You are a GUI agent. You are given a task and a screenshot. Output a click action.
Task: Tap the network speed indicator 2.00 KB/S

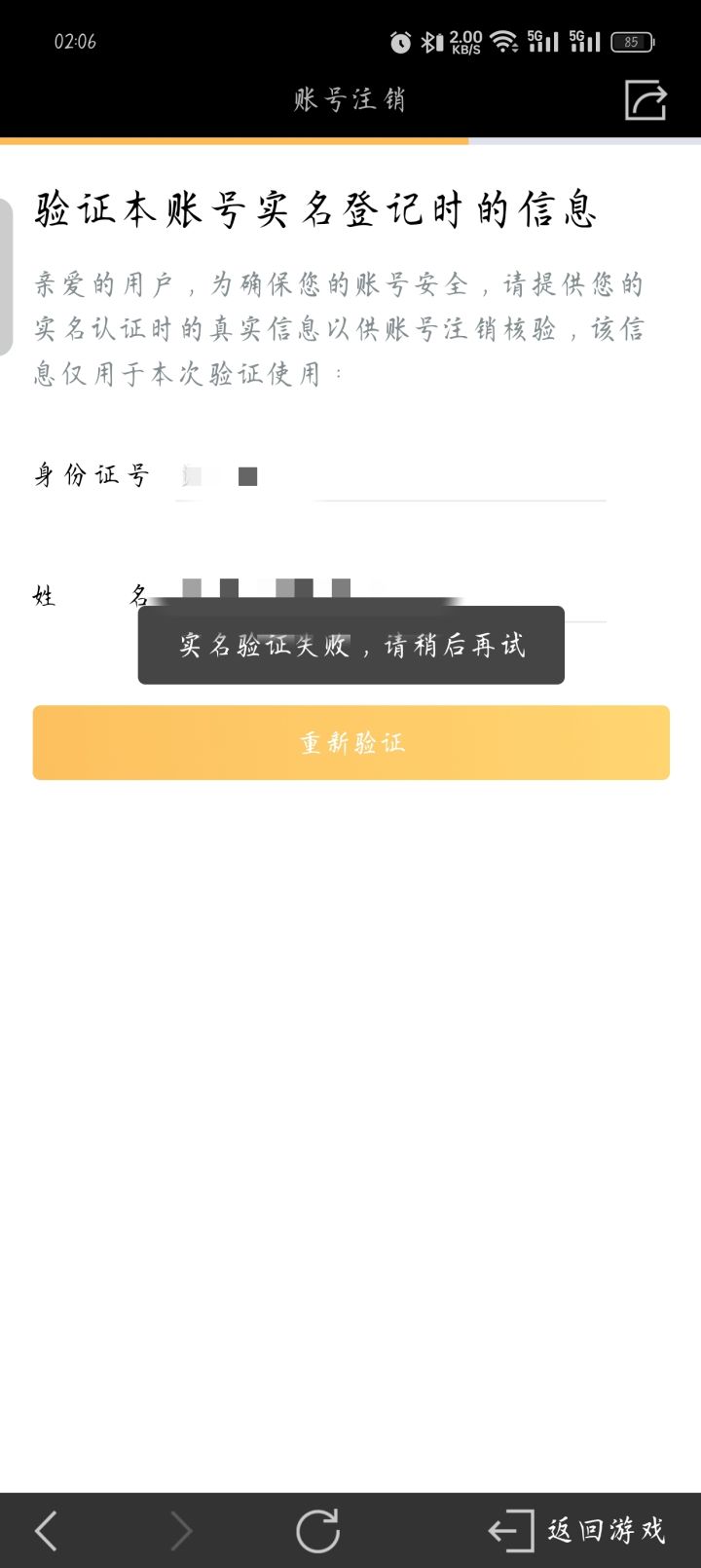pyautogui.click(x=464, y=41)
